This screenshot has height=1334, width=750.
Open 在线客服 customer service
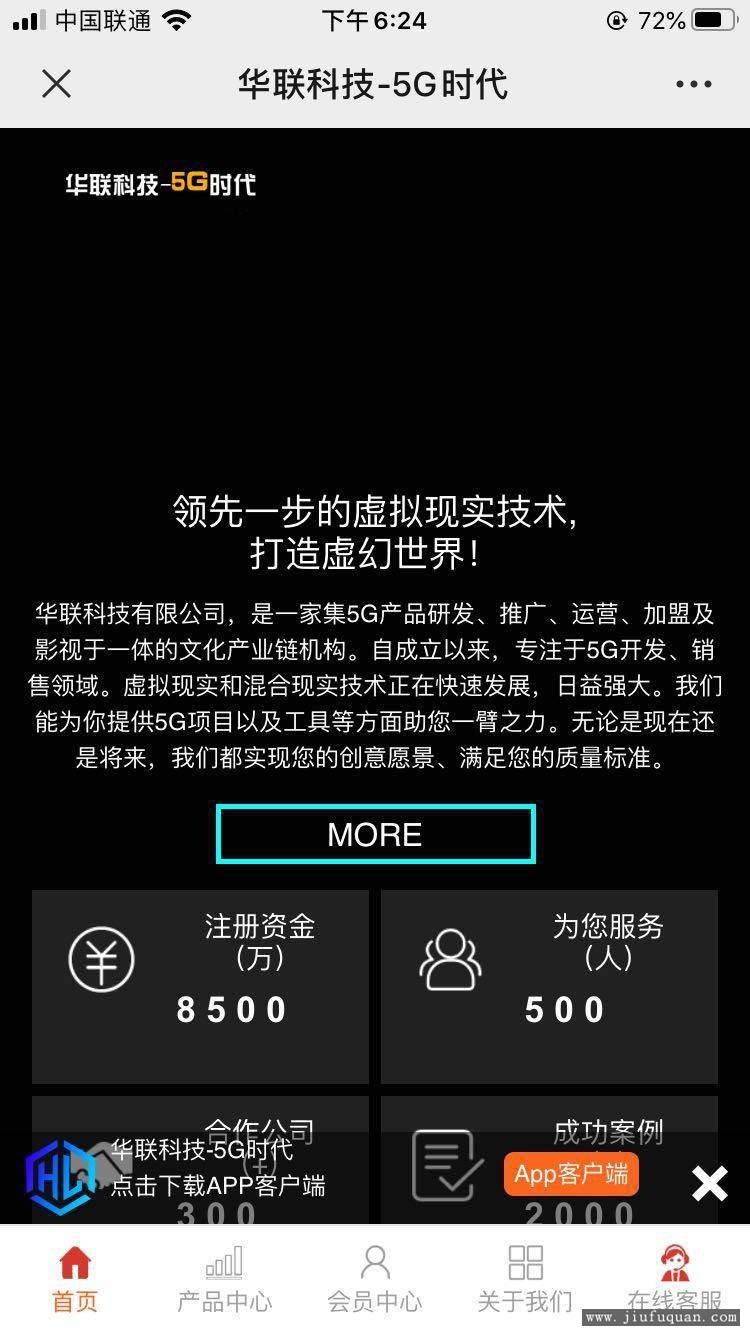coord(674,1279)
